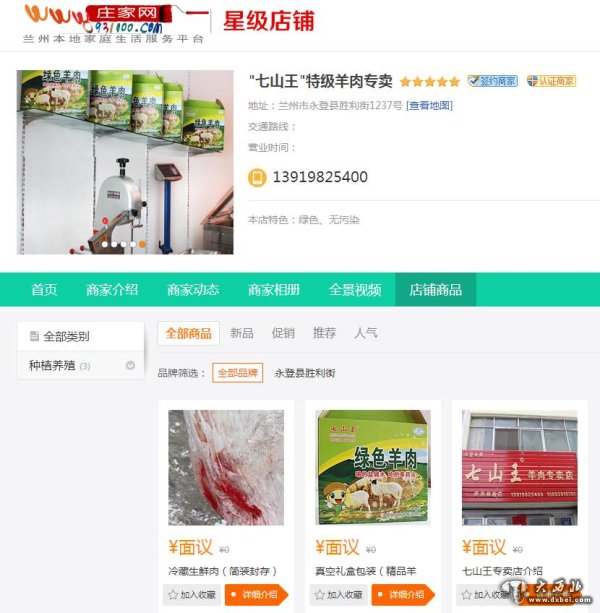Filter products by 促销
This screenshot has width=600, height=613.
283,333
